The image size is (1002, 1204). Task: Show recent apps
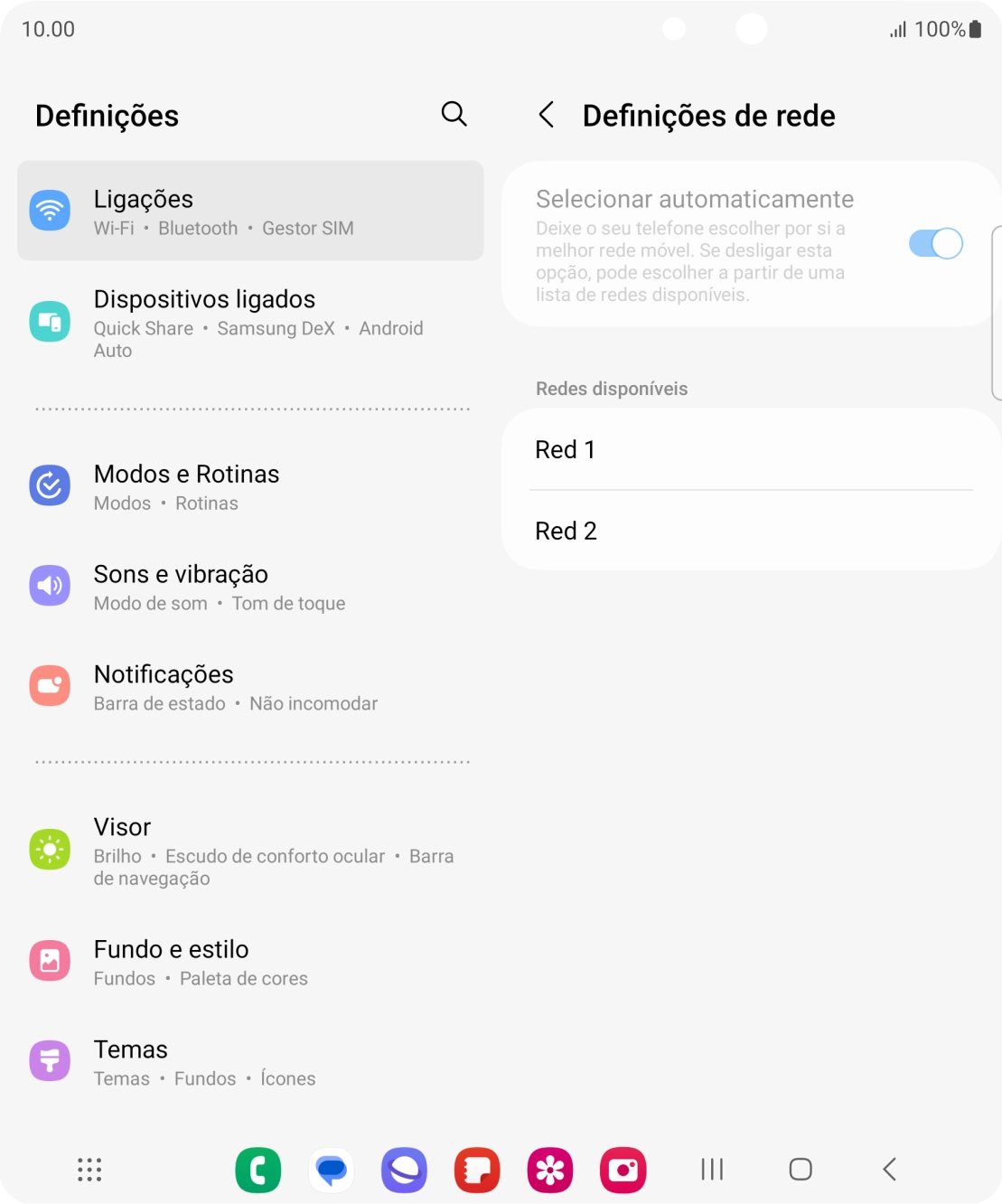[712, 1170]
